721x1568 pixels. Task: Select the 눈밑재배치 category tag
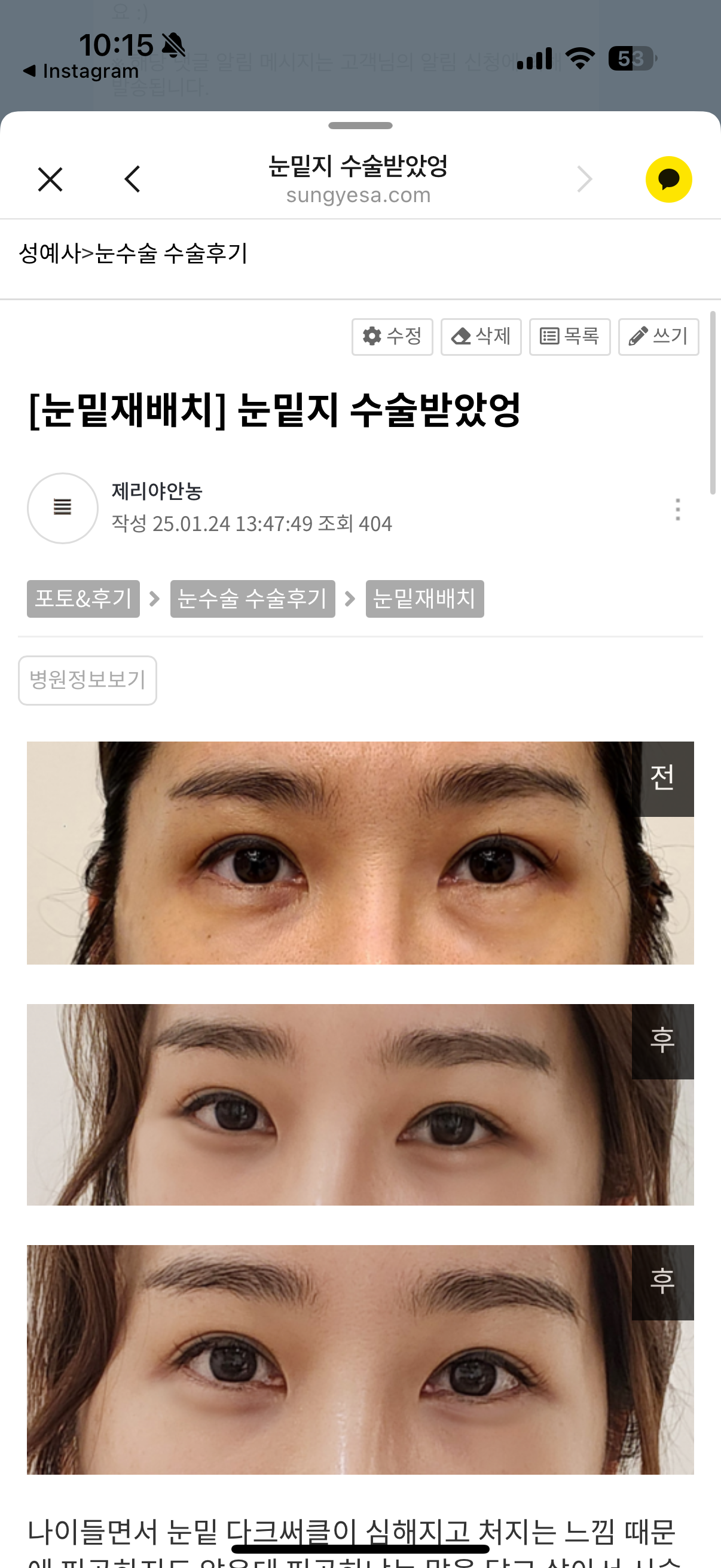point(424,599)
